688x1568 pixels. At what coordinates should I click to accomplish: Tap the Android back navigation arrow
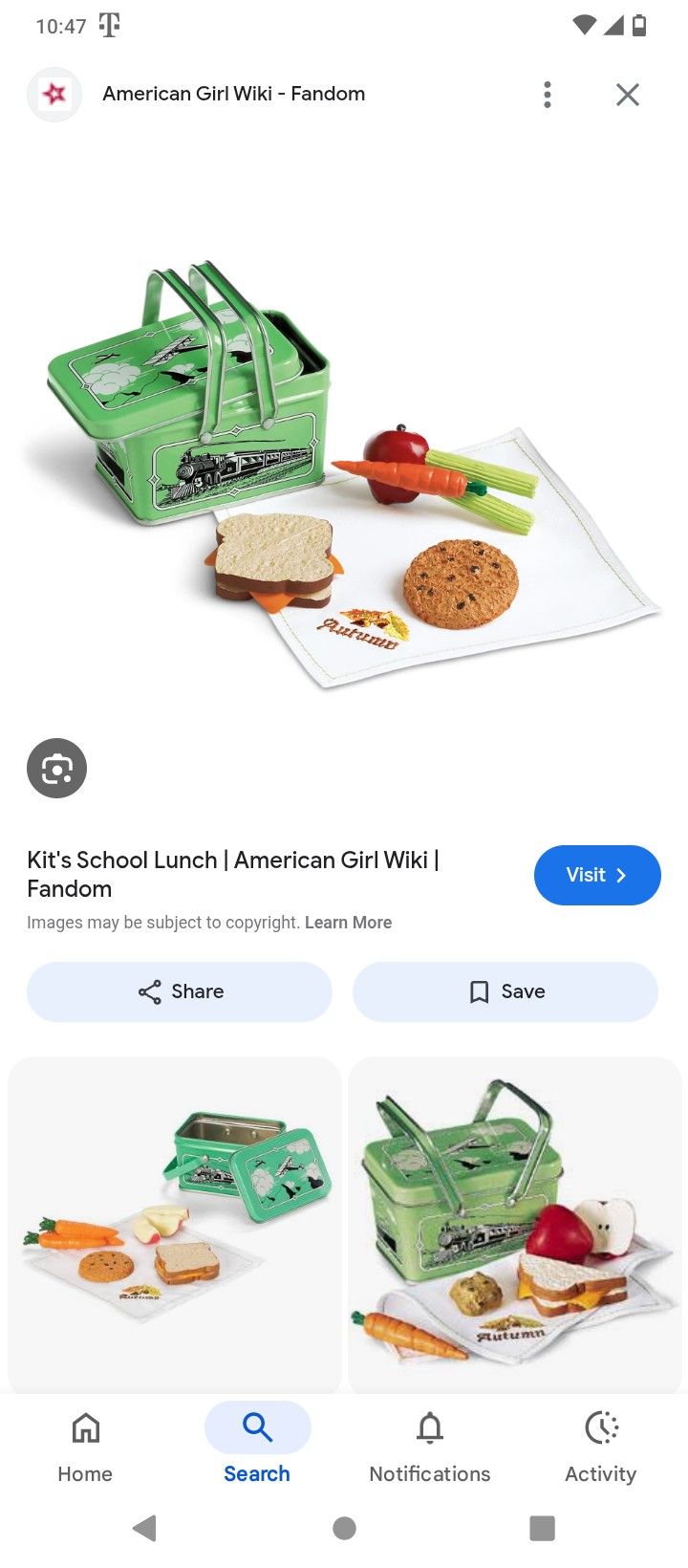coord(144,1529)
